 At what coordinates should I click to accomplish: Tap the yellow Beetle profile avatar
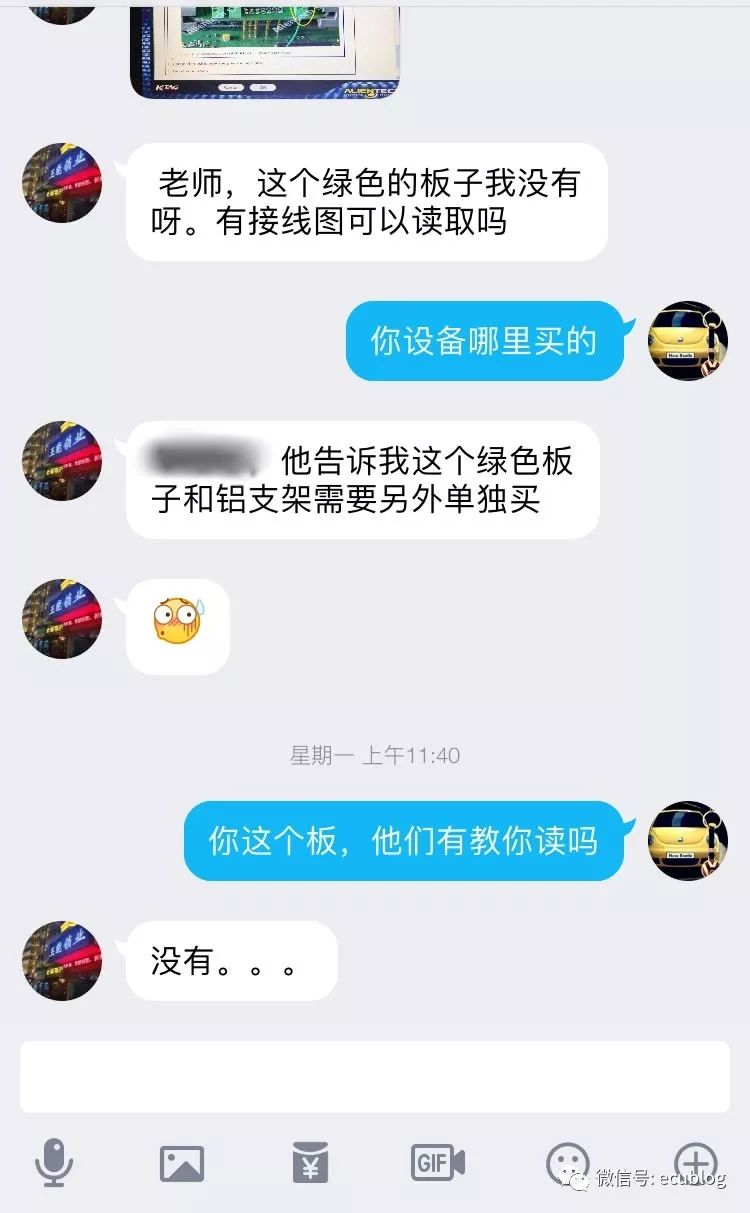coord(687,341)
